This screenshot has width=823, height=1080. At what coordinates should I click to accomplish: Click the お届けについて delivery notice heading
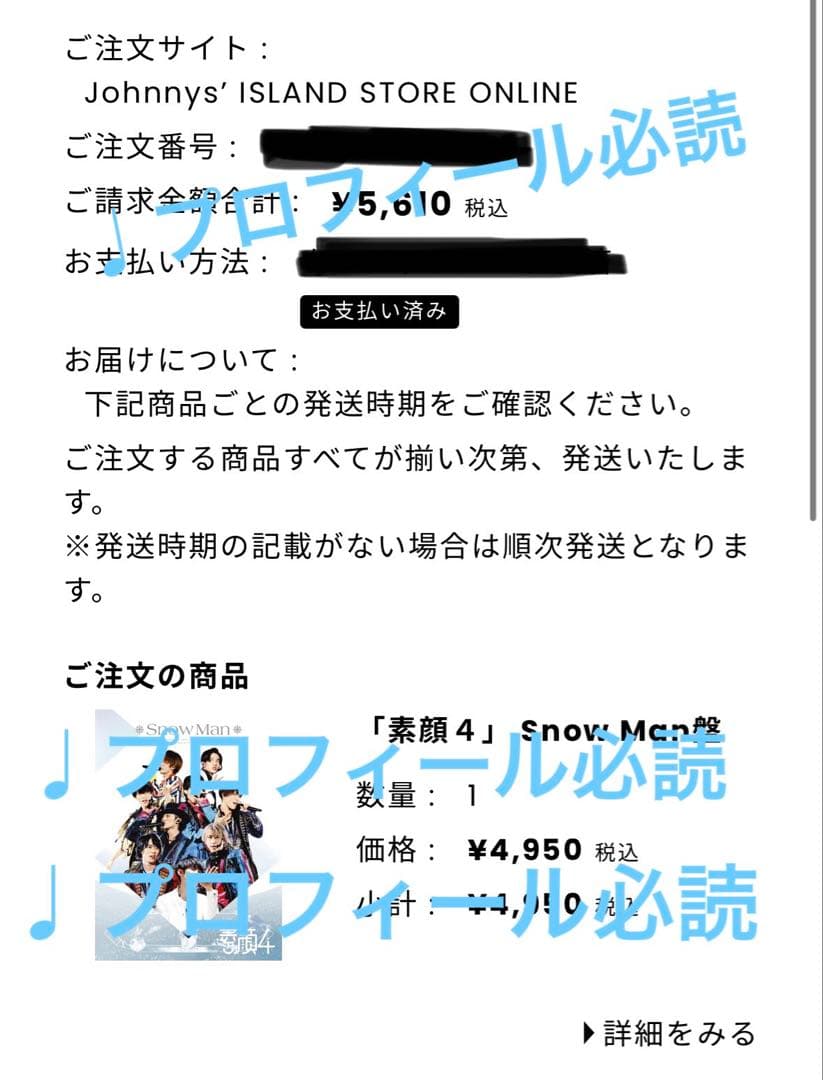coord(160,358)
